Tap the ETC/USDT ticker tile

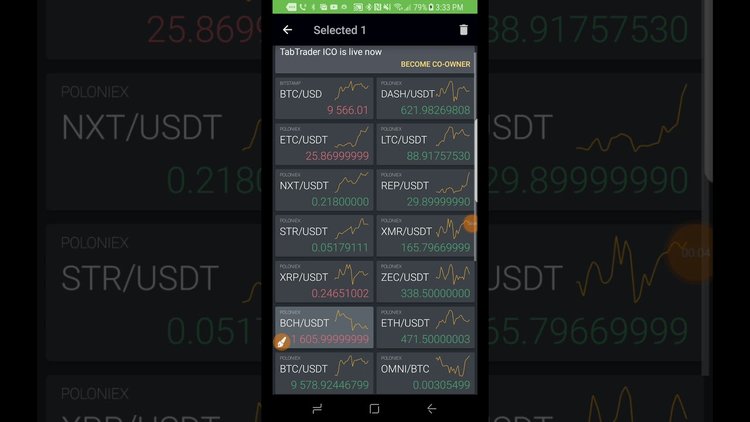click(324, 145)
